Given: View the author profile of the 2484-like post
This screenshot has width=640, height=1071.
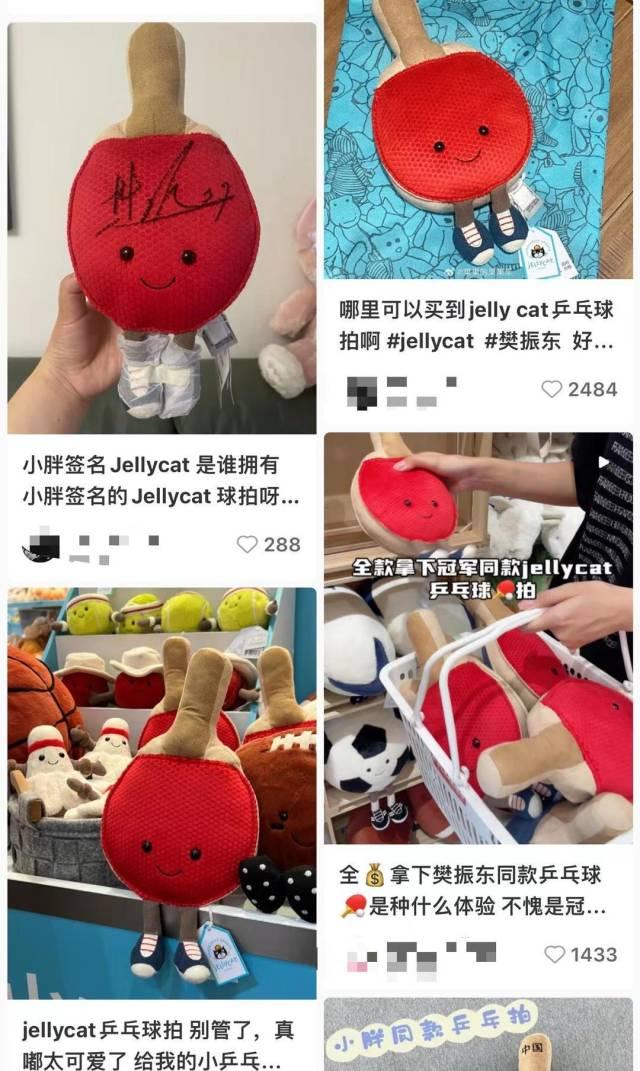Looking at the screenshot, I should 362,390.
